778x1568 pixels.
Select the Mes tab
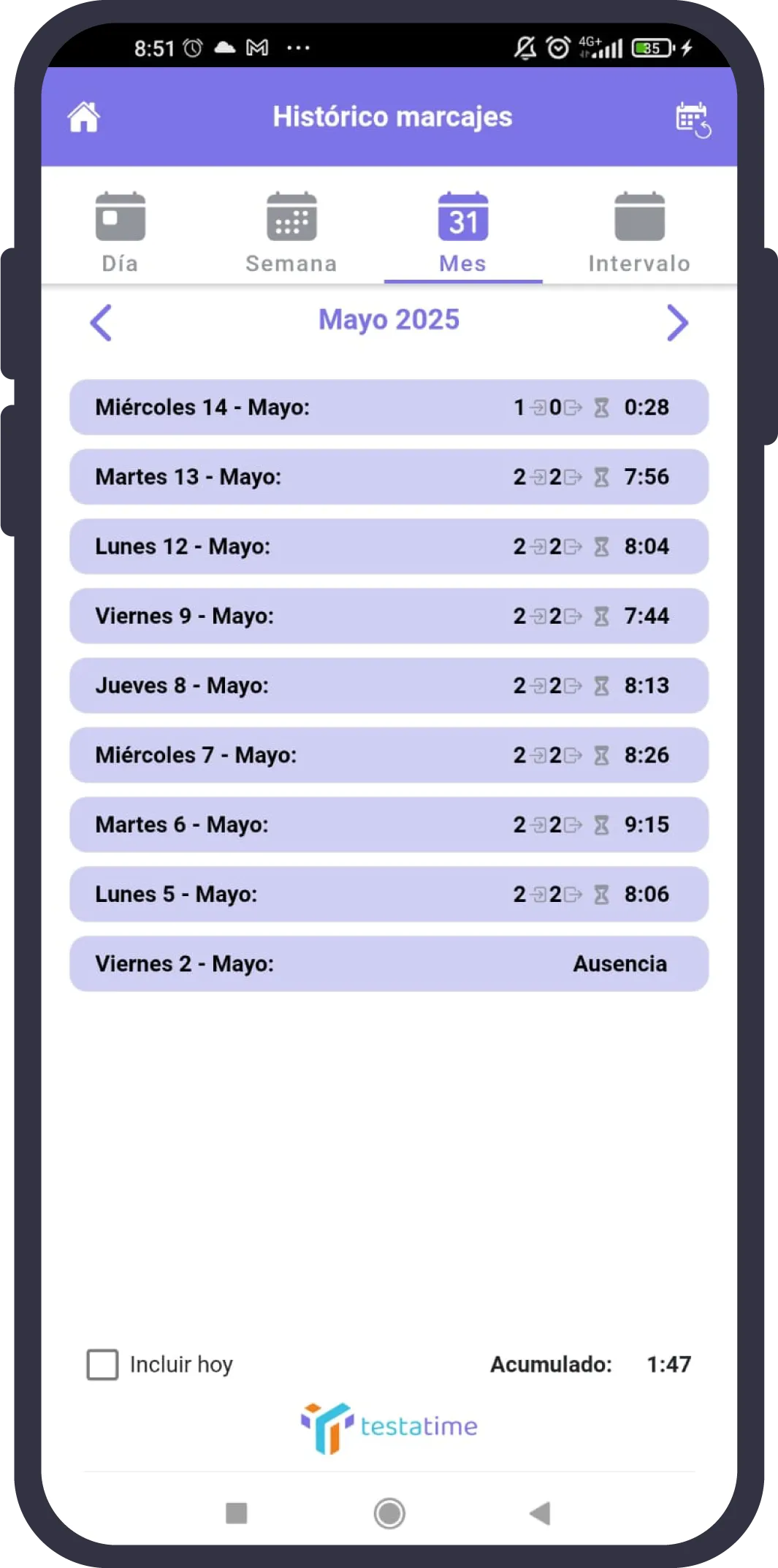(x=463, y=233)
